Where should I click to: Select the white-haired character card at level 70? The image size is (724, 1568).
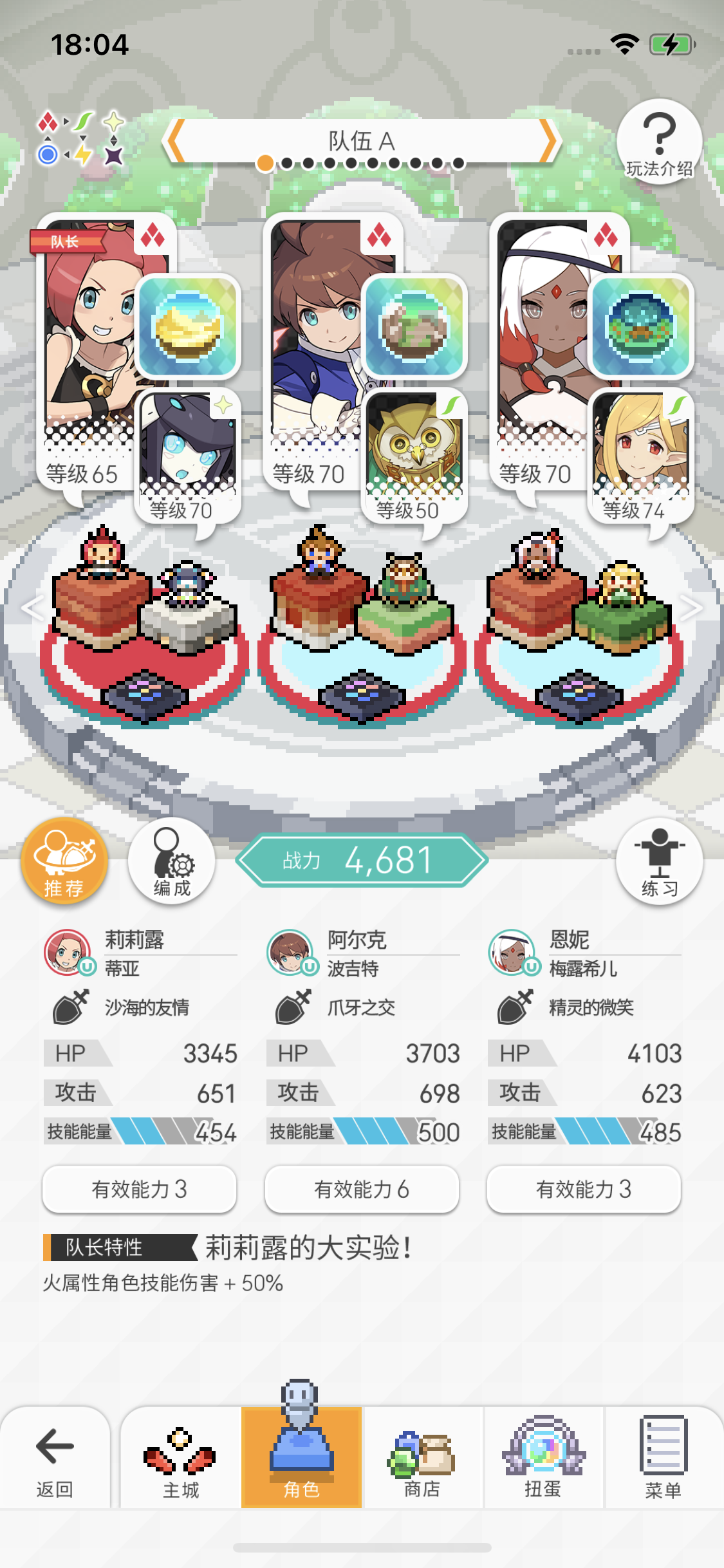[x=539, y=348]
